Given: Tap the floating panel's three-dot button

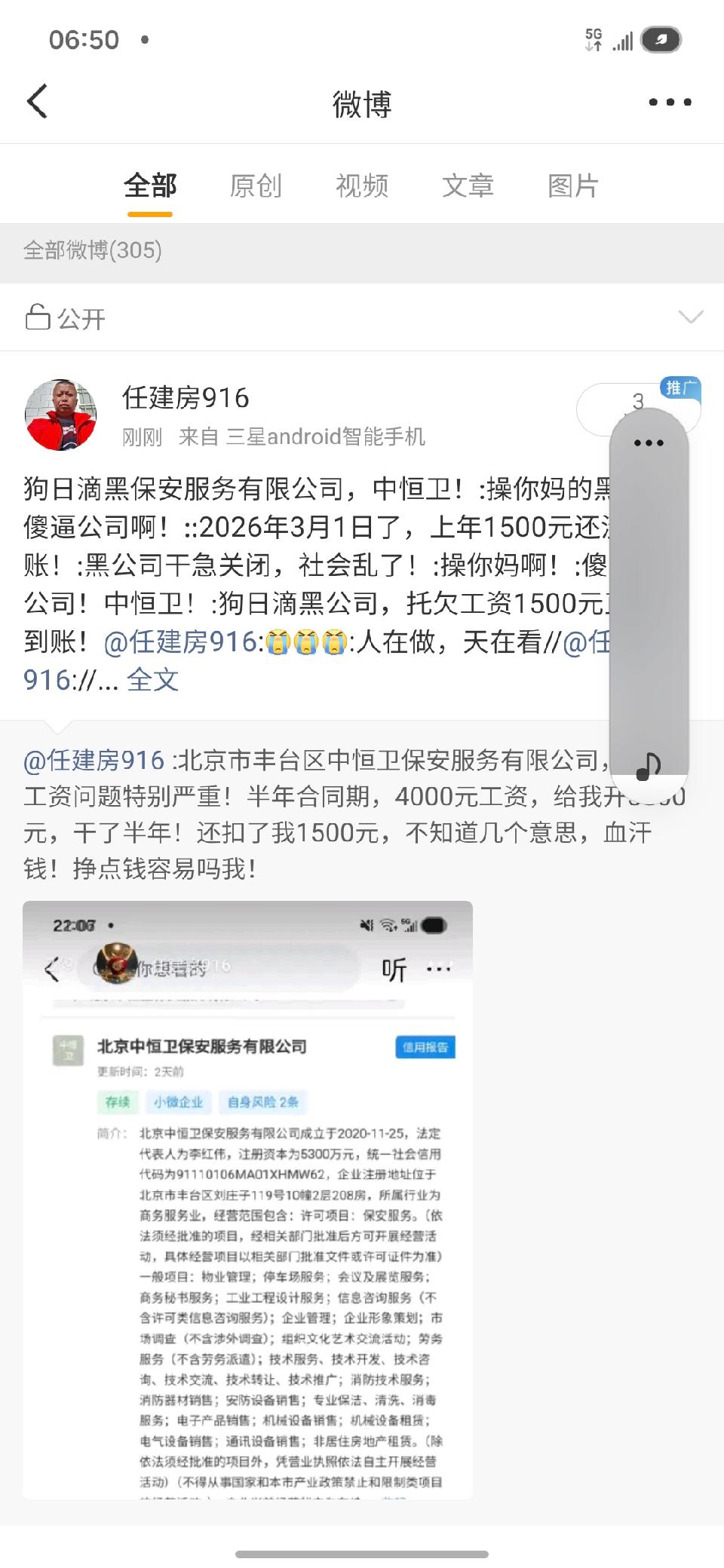Looking at the screenshot, I should (649, 443).
